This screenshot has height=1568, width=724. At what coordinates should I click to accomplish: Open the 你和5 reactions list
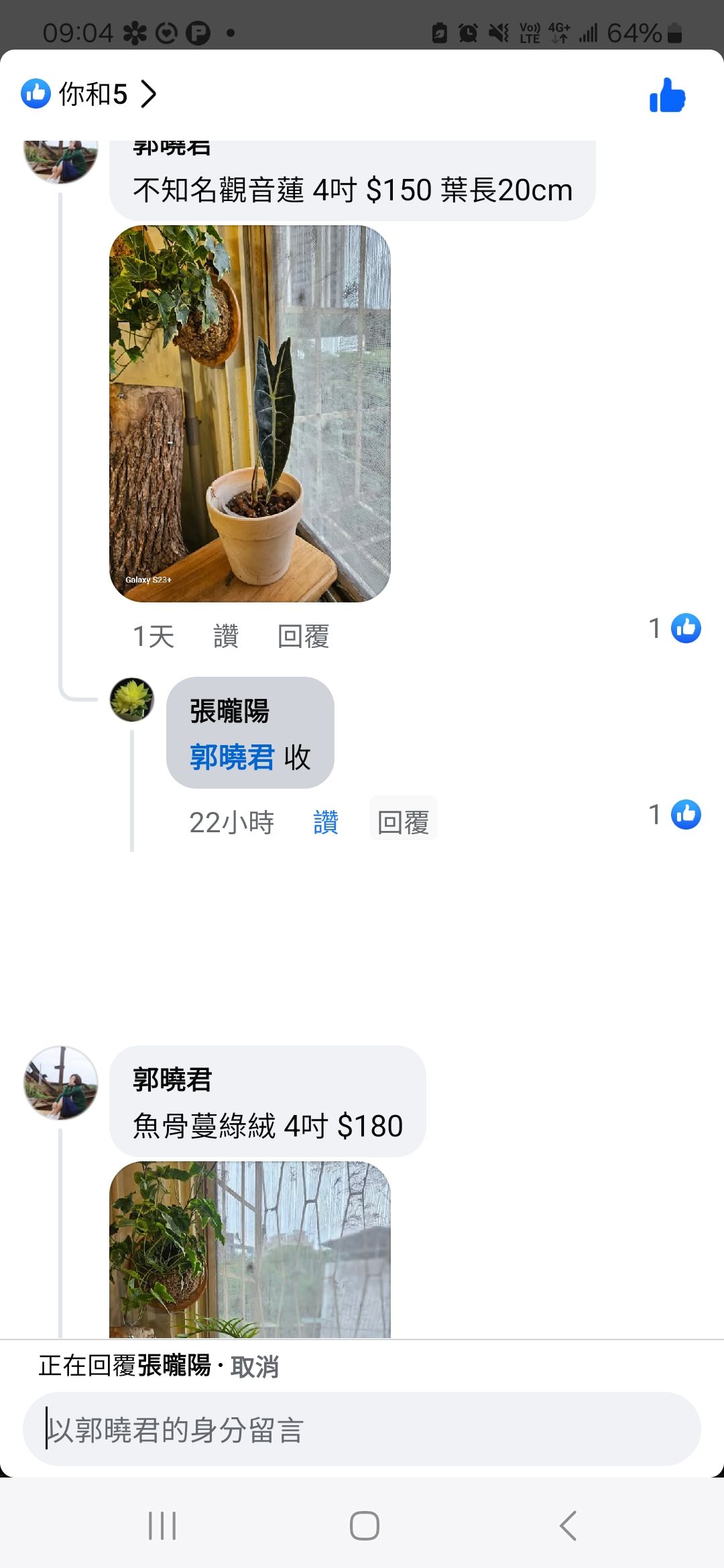tap(90, 94)
